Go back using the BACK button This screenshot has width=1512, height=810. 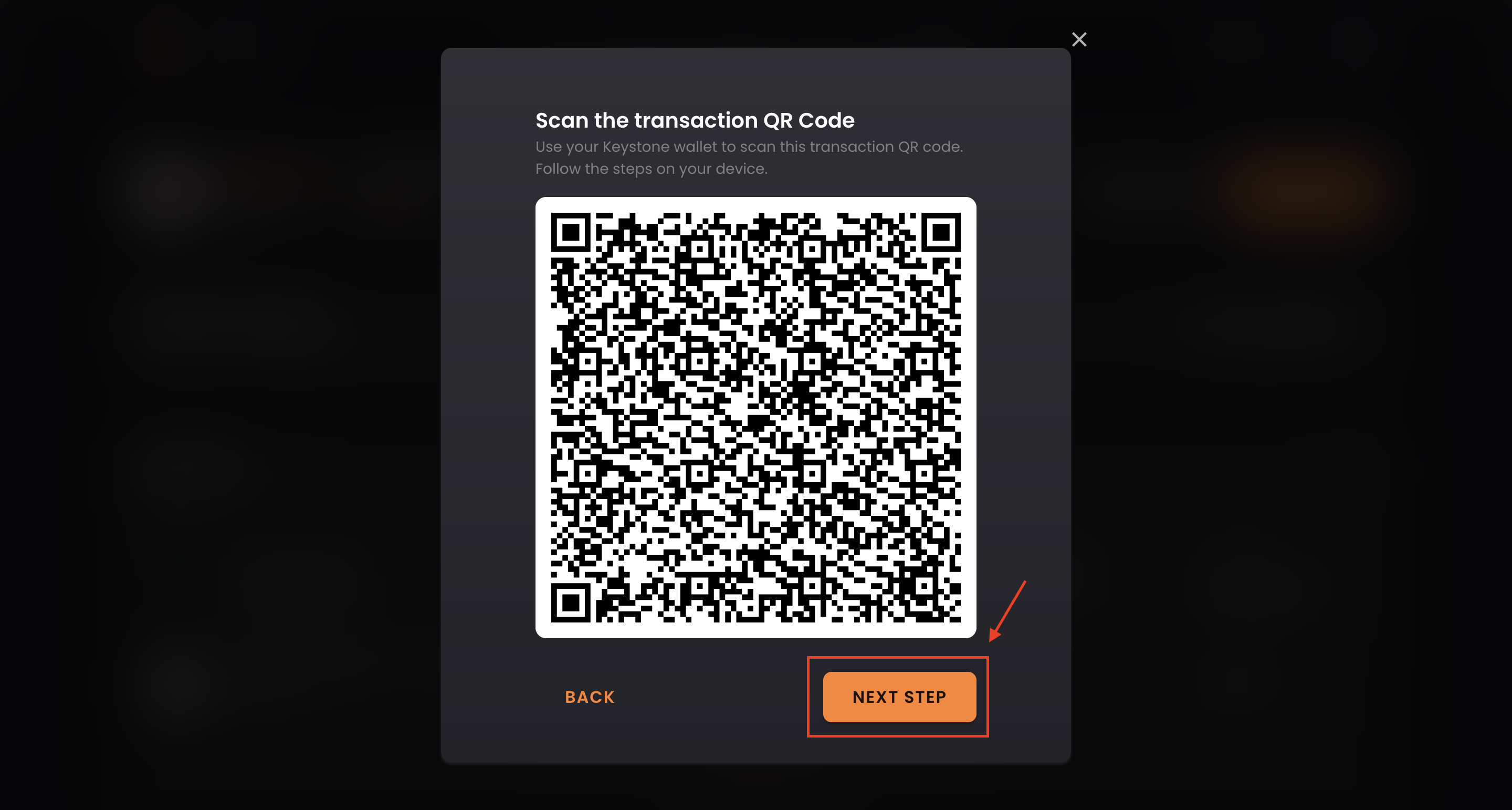click(x=589, y=697)
